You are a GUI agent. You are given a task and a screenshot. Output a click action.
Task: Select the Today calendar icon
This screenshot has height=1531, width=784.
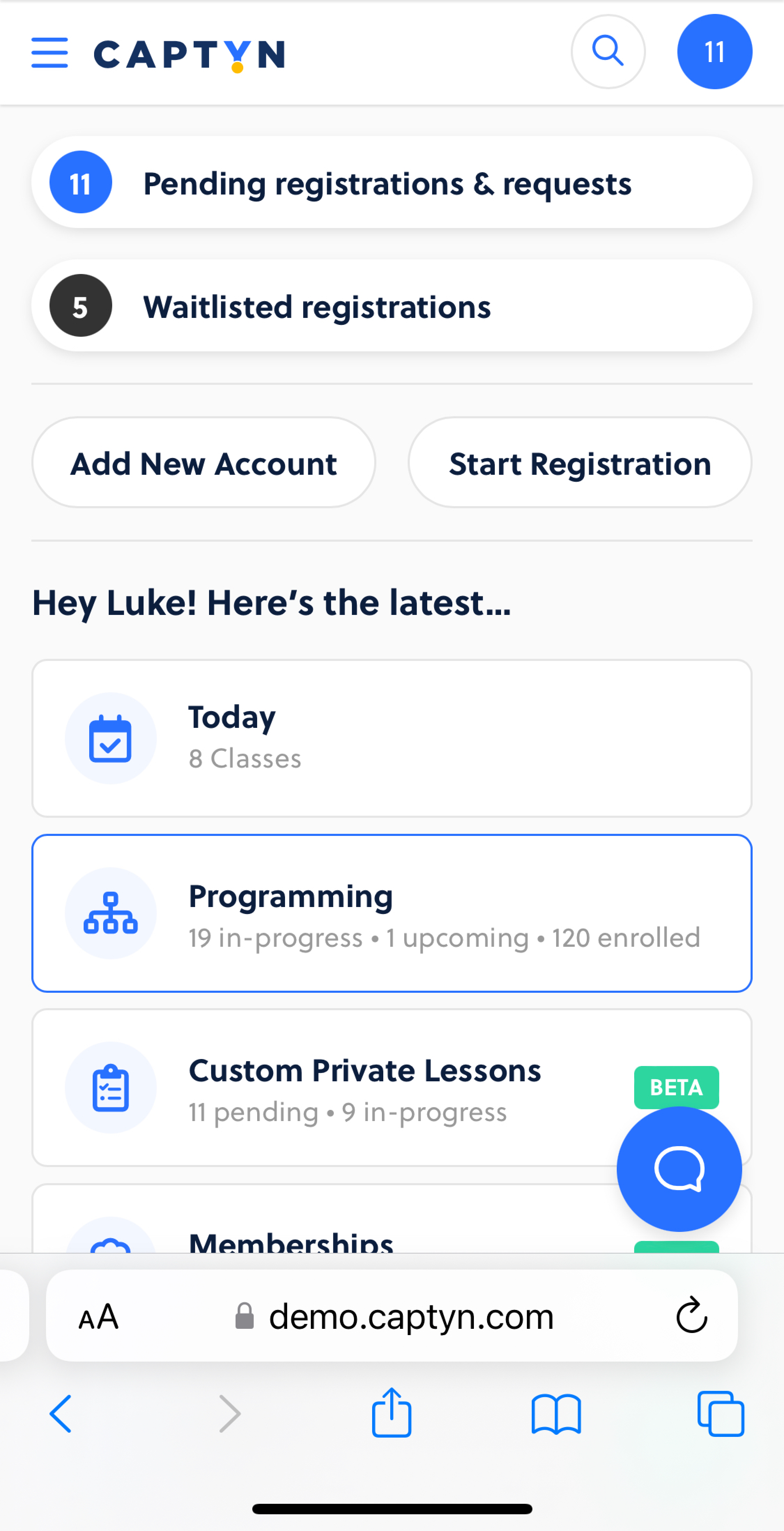coord(110,738)
